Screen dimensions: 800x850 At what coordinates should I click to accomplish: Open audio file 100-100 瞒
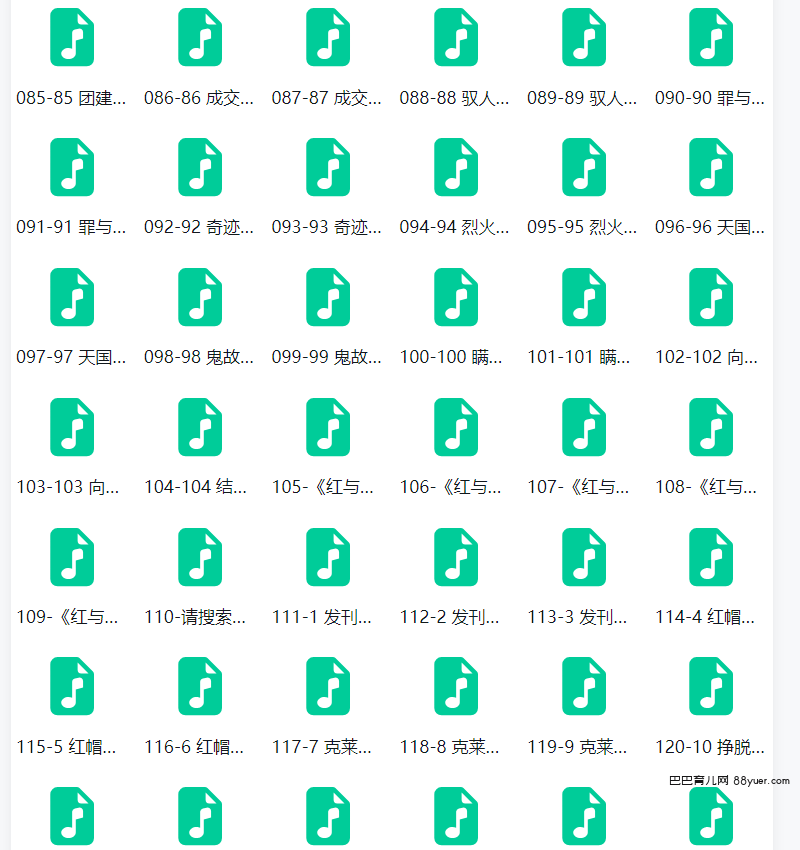coord(456,297)
